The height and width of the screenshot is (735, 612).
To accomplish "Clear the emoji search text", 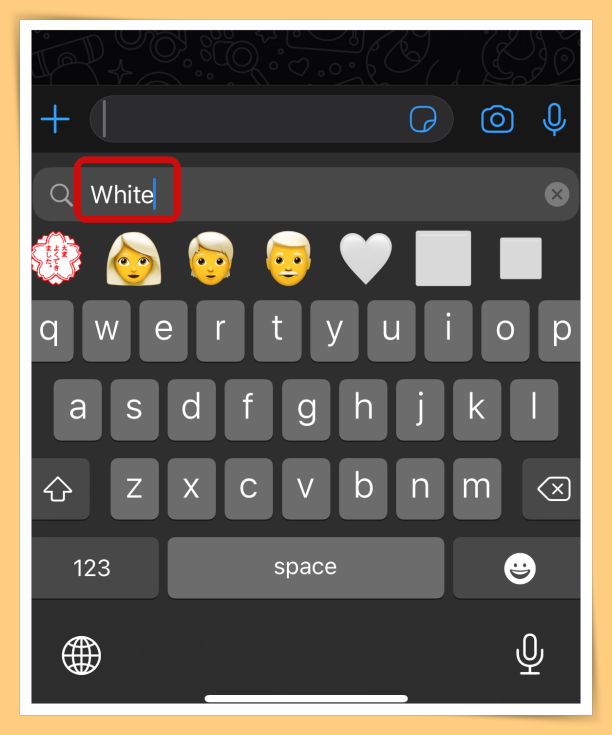I will coord(557,194).
